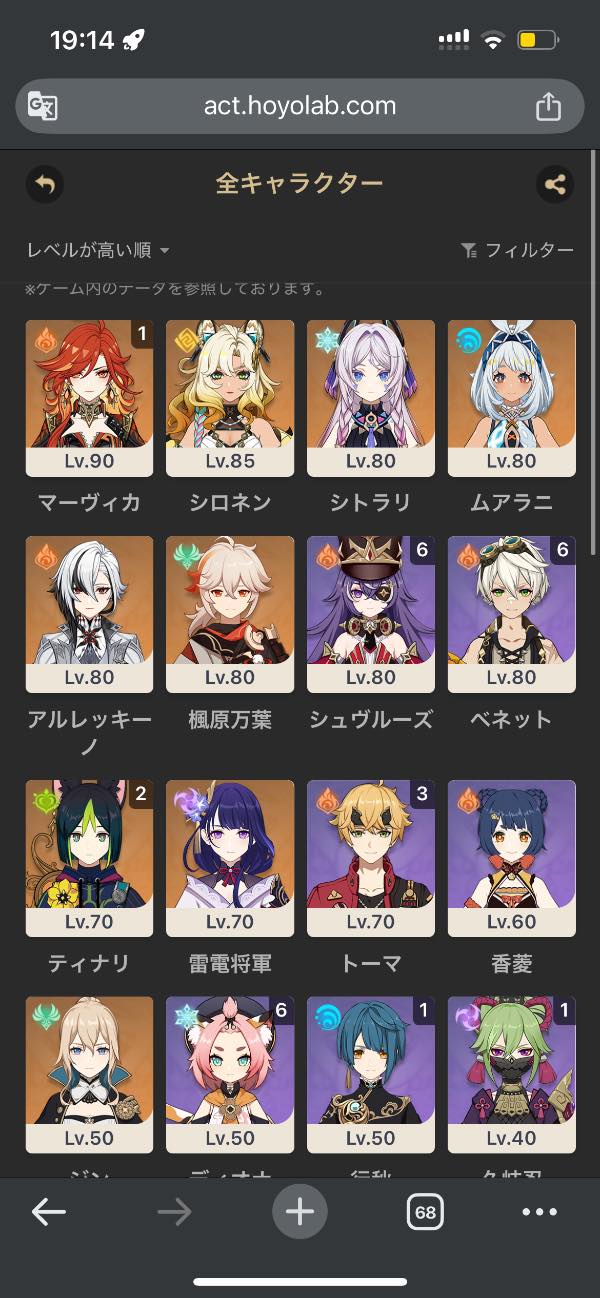Viewport: 600px width, 1298px height.
Task: Open the browser share icon in address bar
Action: click(548, 106)
